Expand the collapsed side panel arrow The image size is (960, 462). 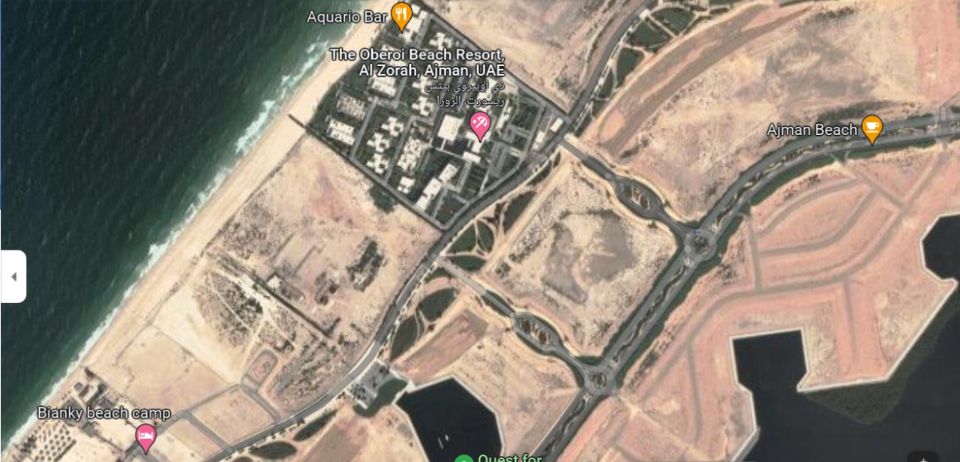(x=13, y=276)
